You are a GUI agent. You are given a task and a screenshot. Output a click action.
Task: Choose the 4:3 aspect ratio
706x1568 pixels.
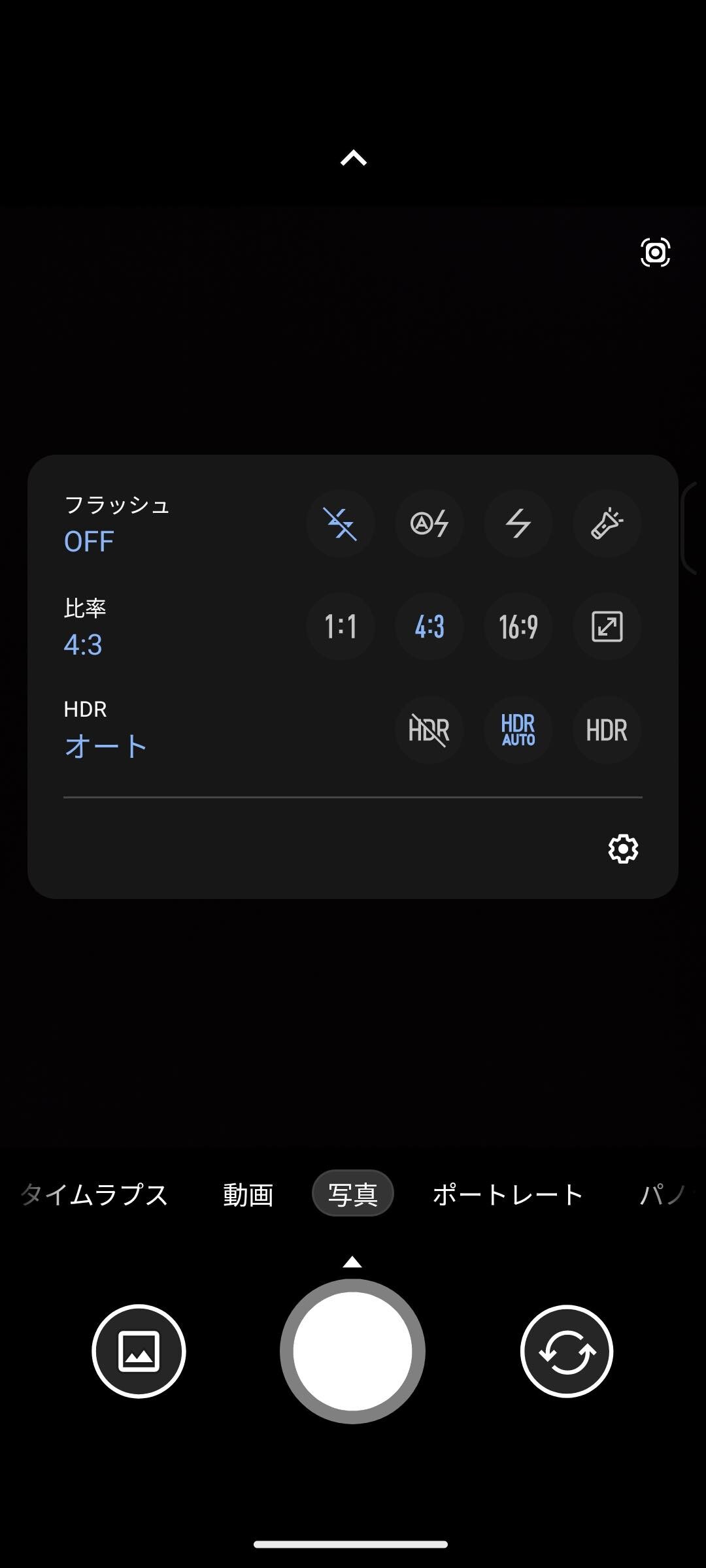point(429,627)
